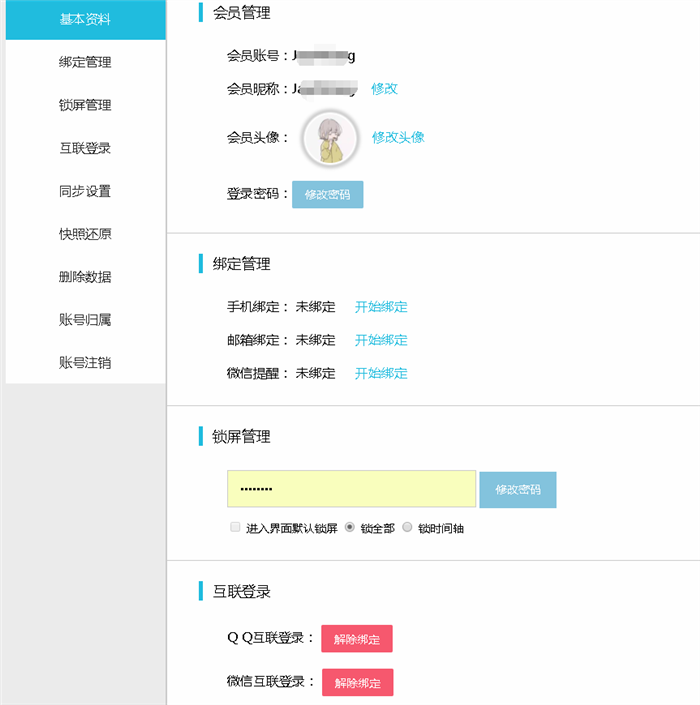Go to 互联登录 in the sidebar
Screen dimensions: 700x705
point(85,148)
